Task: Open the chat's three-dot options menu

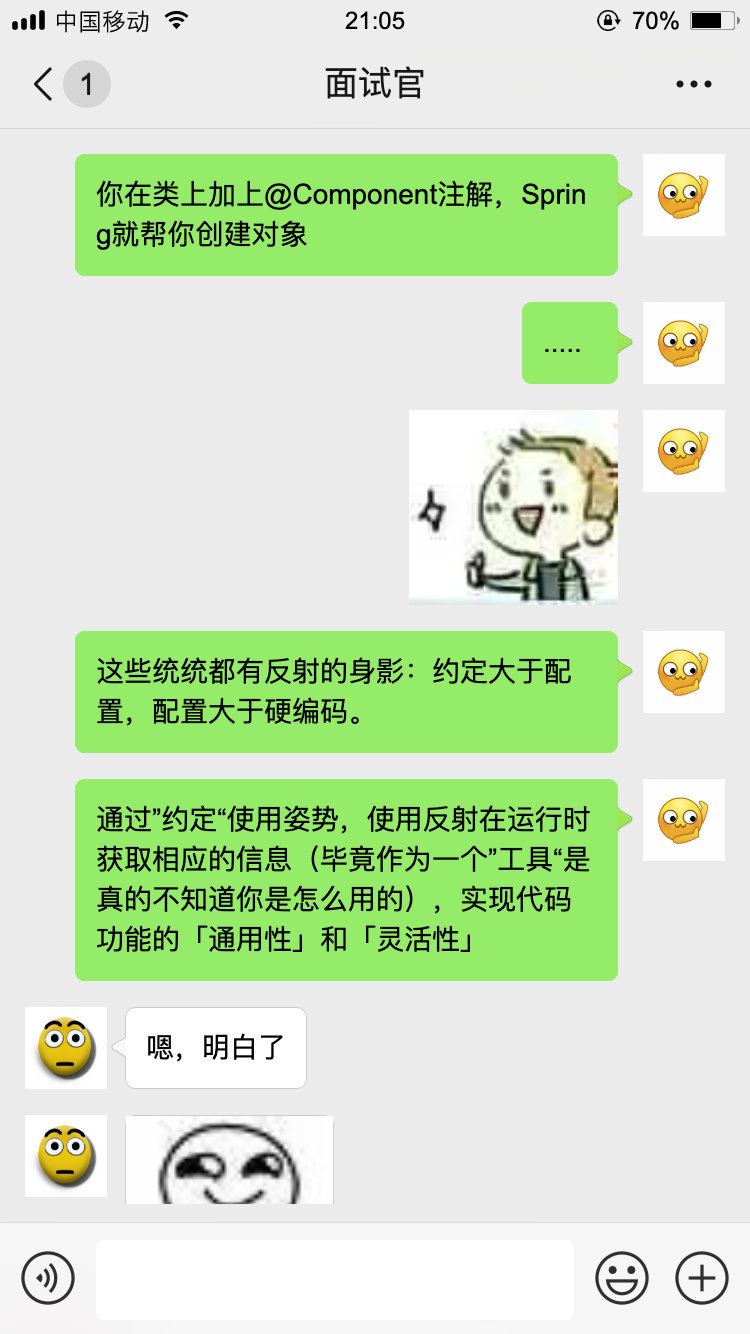Action: click(x=693, y=84)
